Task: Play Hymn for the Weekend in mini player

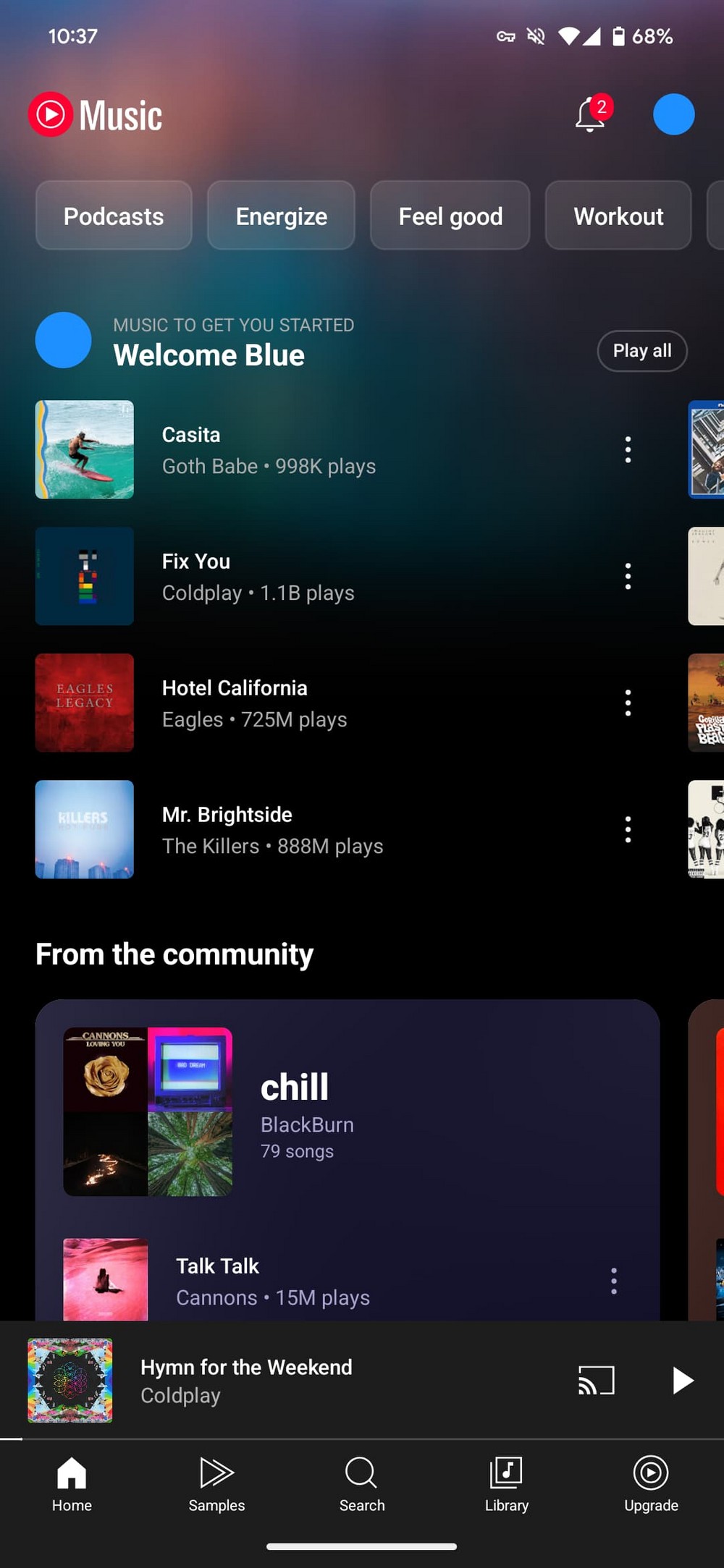Action: point(681,1381)
